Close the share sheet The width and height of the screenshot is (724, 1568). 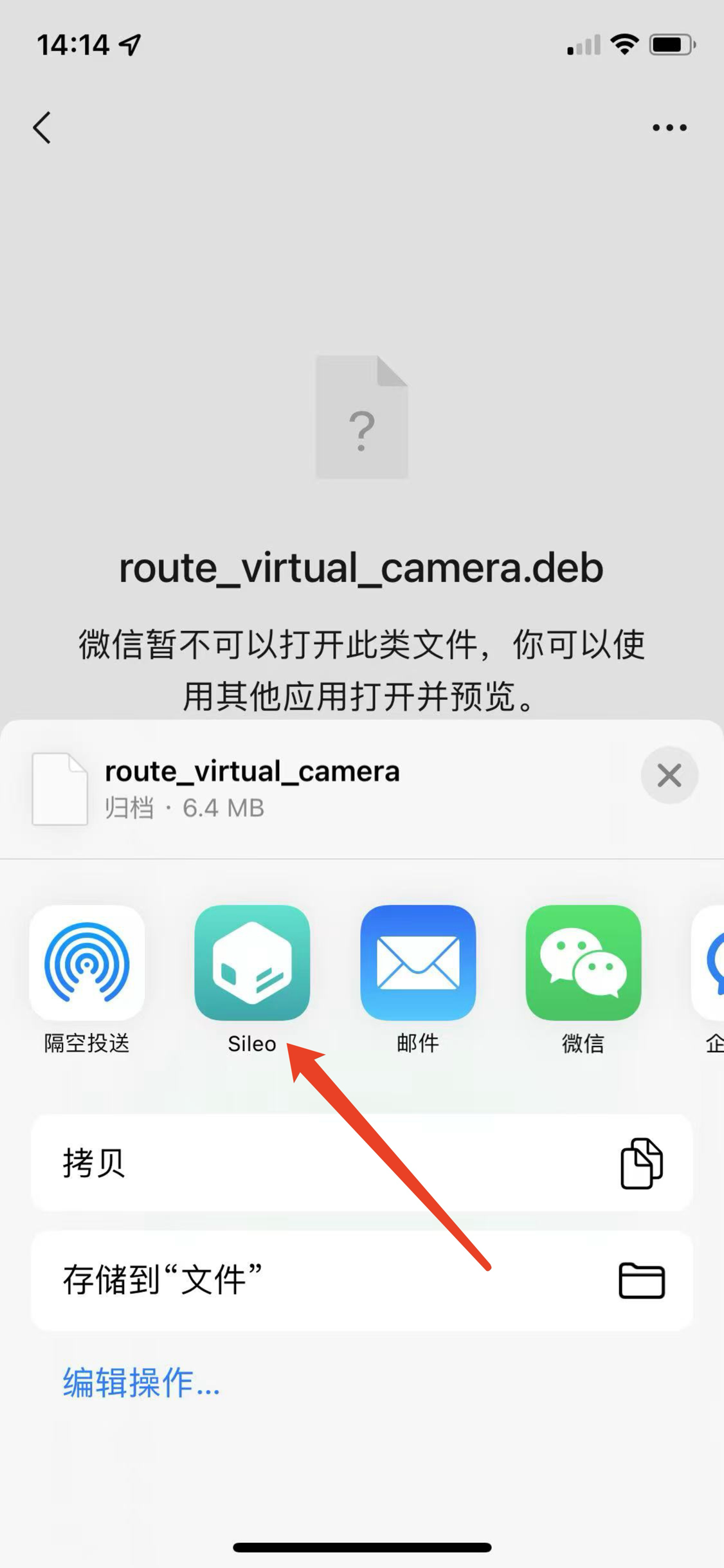[669, 775]
